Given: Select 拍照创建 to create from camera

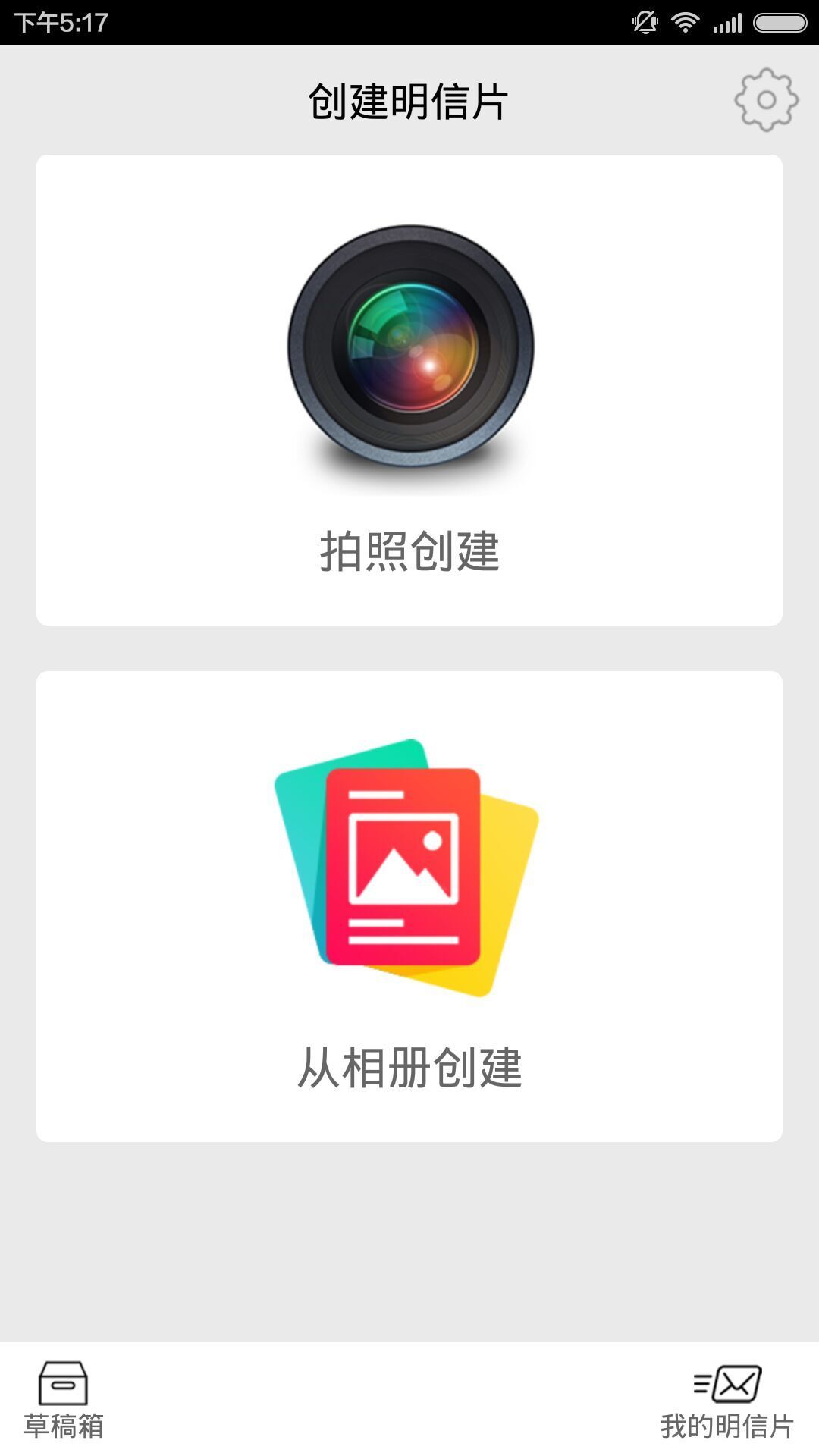Looking at the screenshot, I should click(409, 391).
